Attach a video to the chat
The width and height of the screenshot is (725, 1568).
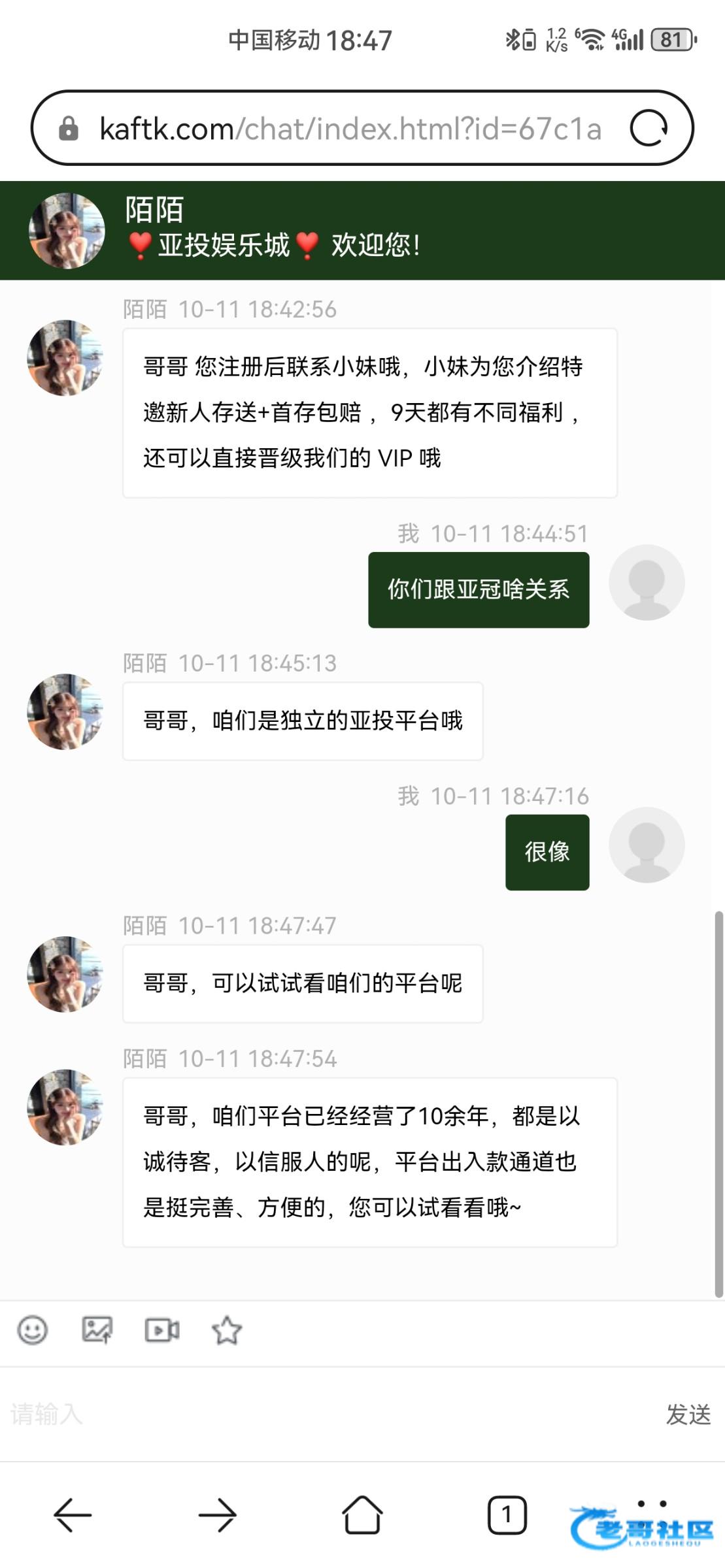click(161, 1330)
